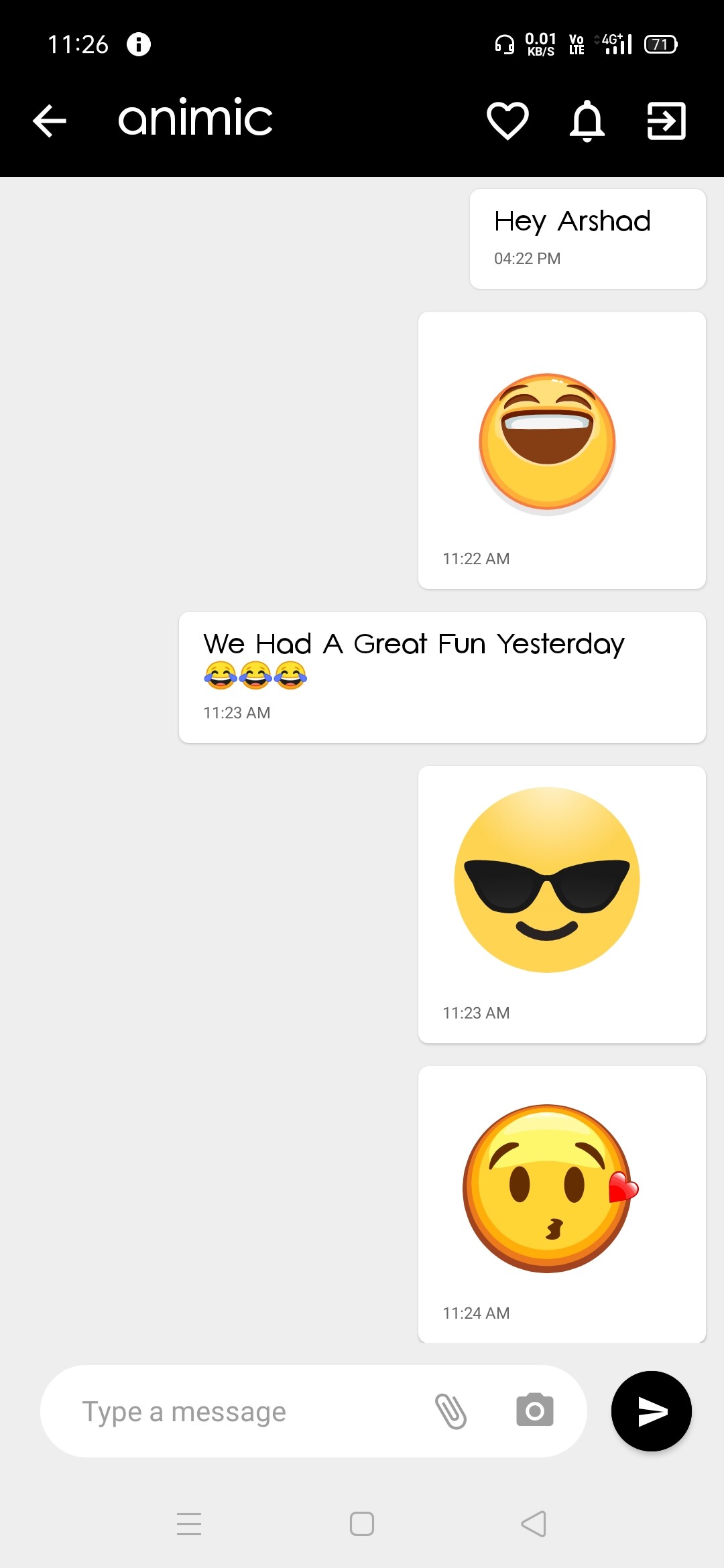Viewport: 724px width, 1568px height.
Task: Open the sunglasses emoji sticker message
Action: point(547,880)
